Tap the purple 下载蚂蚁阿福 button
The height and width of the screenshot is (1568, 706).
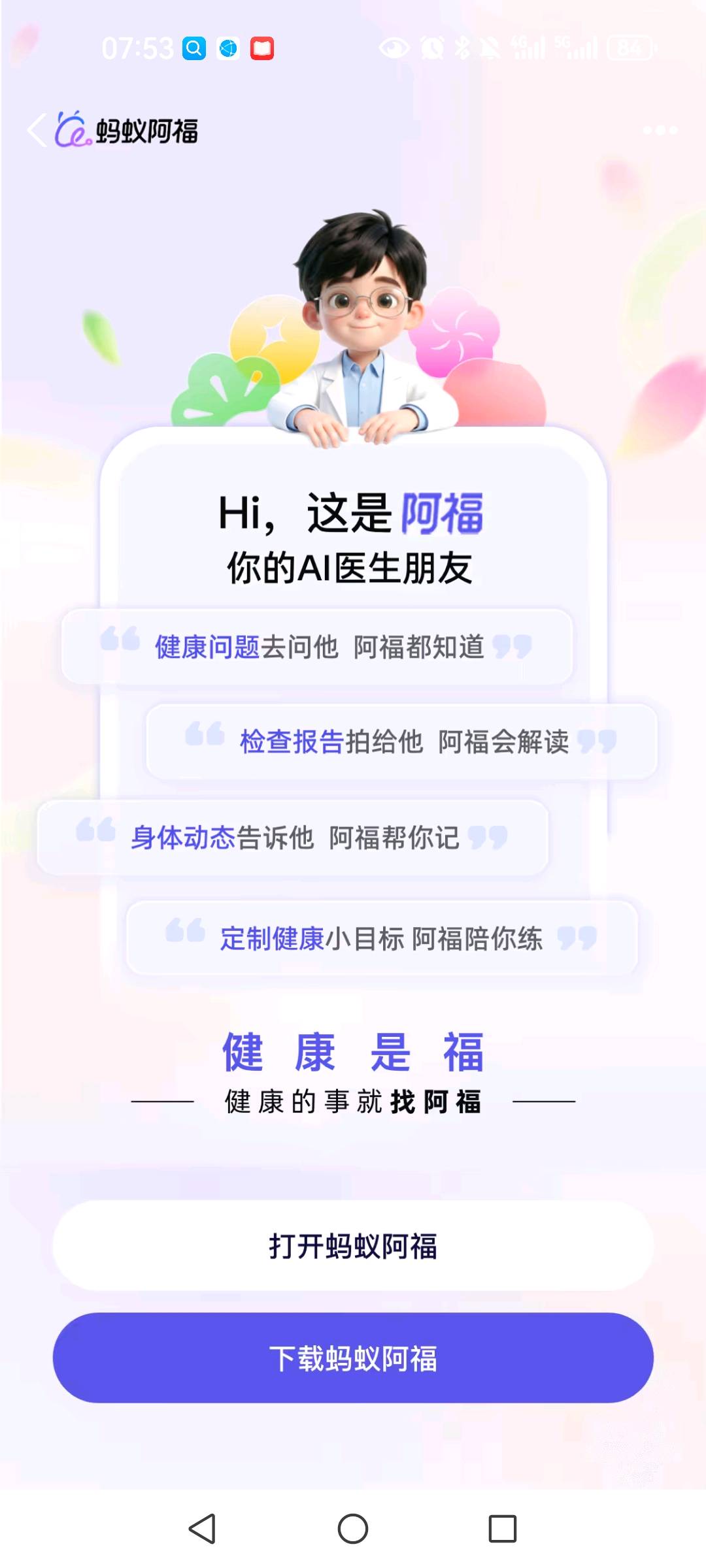coord(353,1357)
